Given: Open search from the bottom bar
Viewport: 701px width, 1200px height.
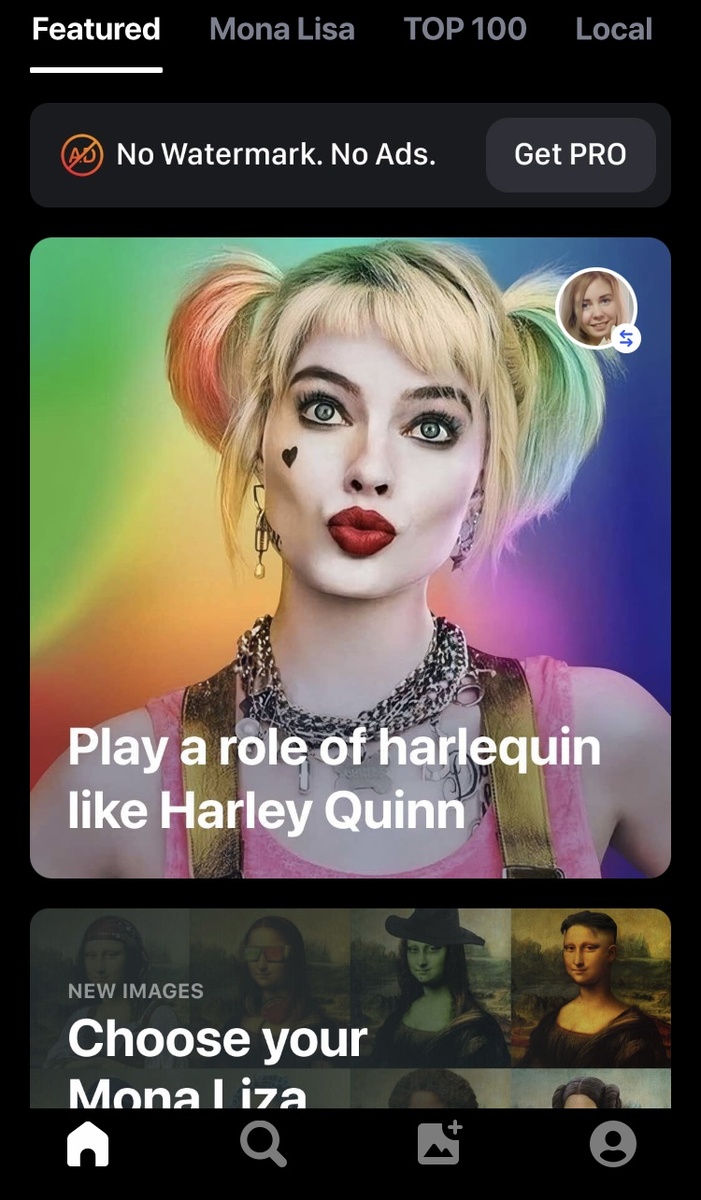Looking at the screenshot, I should [263, 1144].
